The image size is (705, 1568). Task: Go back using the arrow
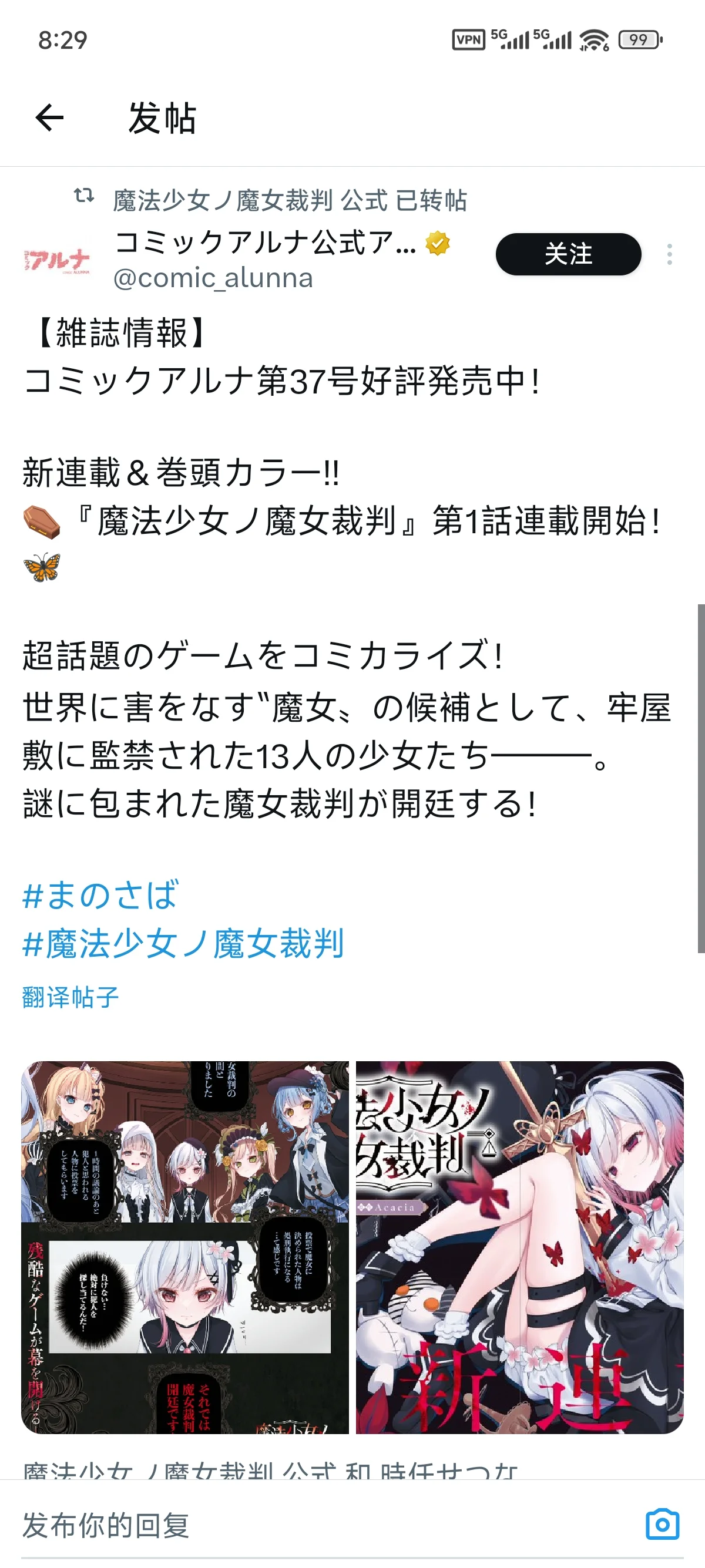tap(50, 117)
